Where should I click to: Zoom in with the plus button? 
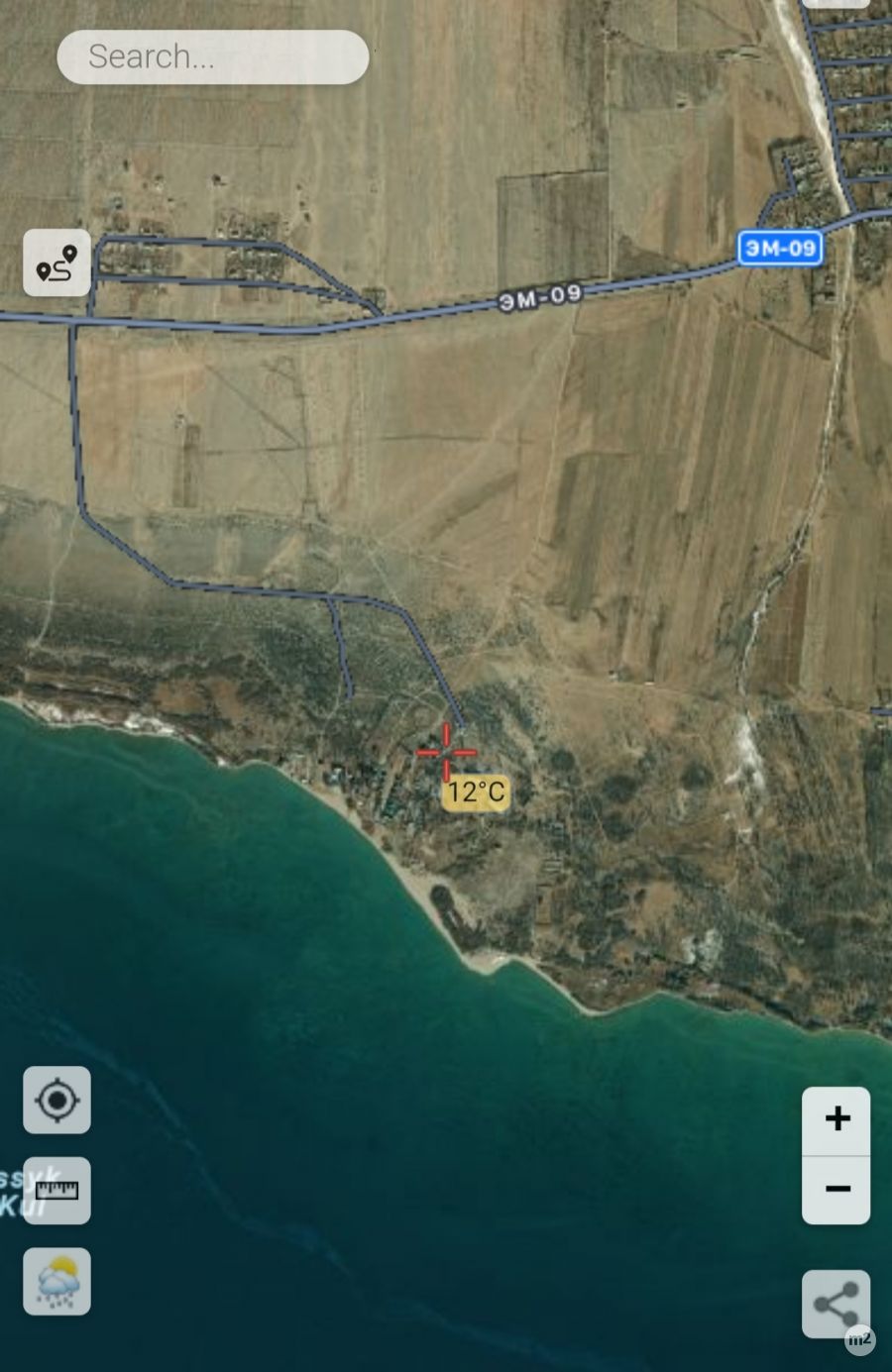[x=836, y=1119]
